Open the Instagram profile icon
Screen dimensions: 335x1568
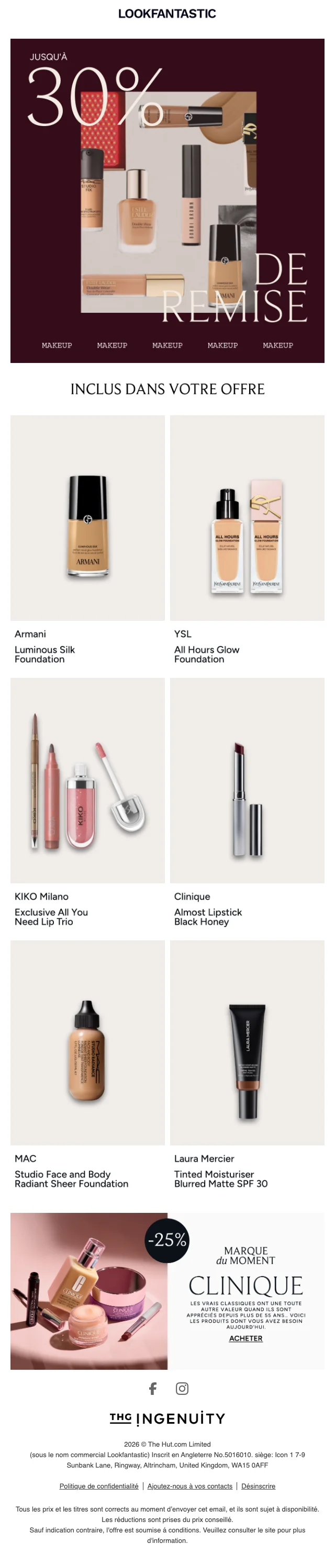point(182,1389)
